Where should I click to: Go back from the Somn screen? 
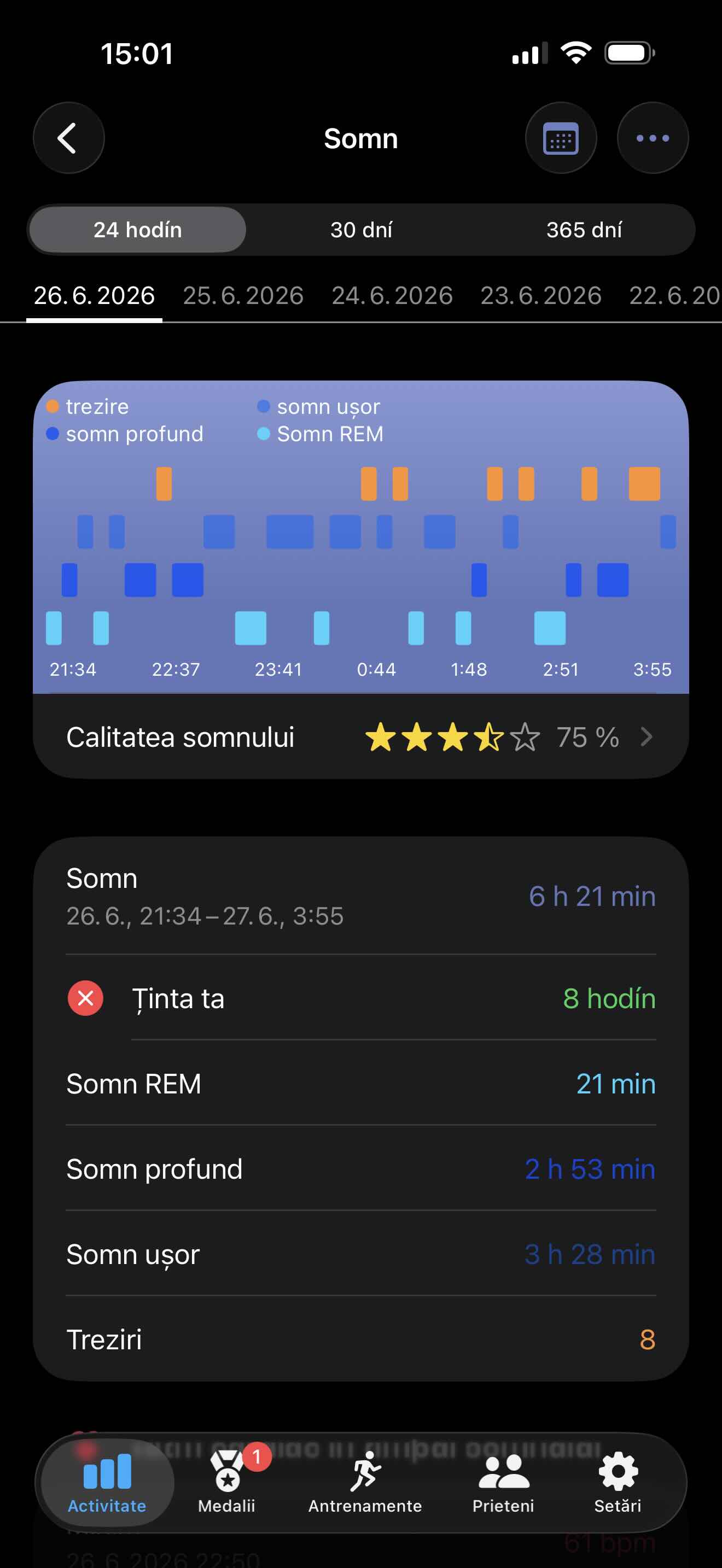69,138
